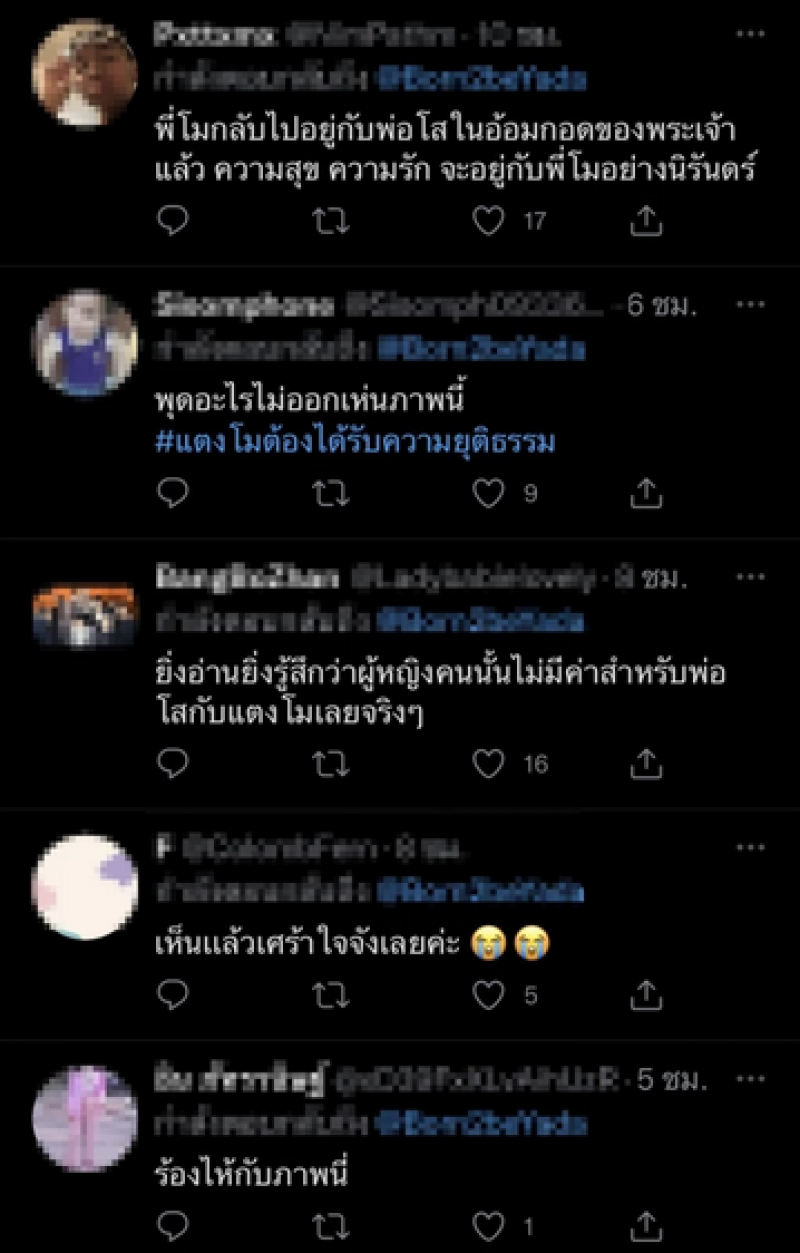Like the reply ร้องไห้กับภาพนี่
Screen dimensions: 800x1253
pyautogui.click(x=489, y=1226)
